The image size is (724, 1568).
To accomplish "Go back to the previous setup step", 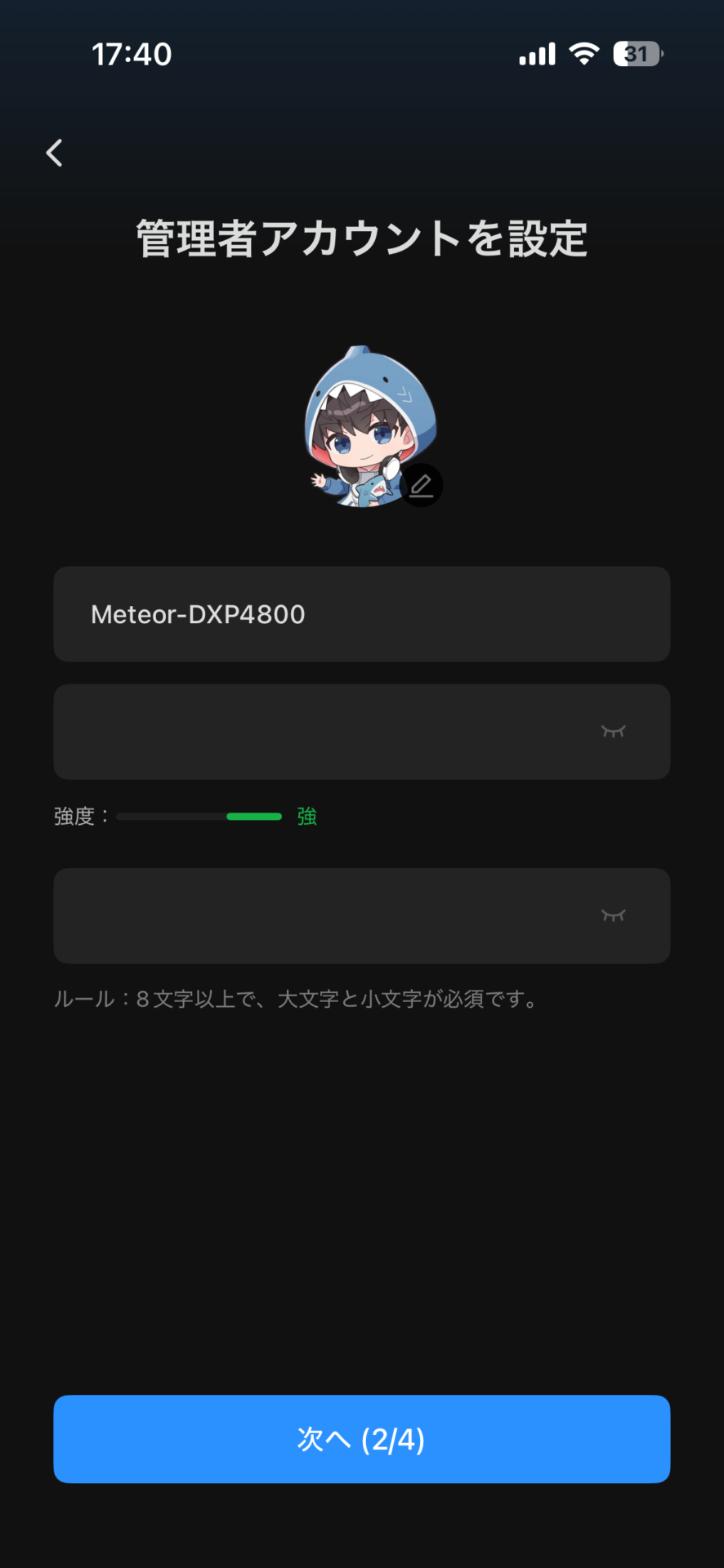I will (55, 153).
